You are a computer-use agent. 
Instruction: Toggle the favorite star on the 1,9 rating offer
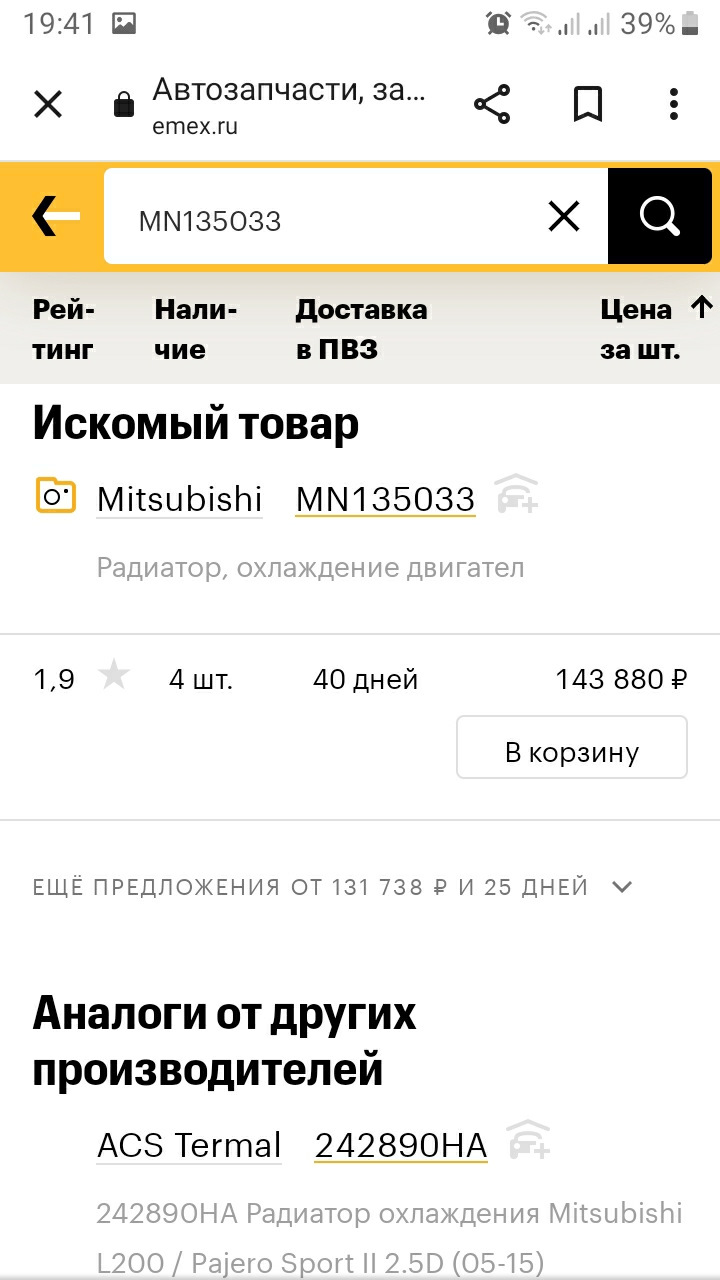tap(113, 676)
